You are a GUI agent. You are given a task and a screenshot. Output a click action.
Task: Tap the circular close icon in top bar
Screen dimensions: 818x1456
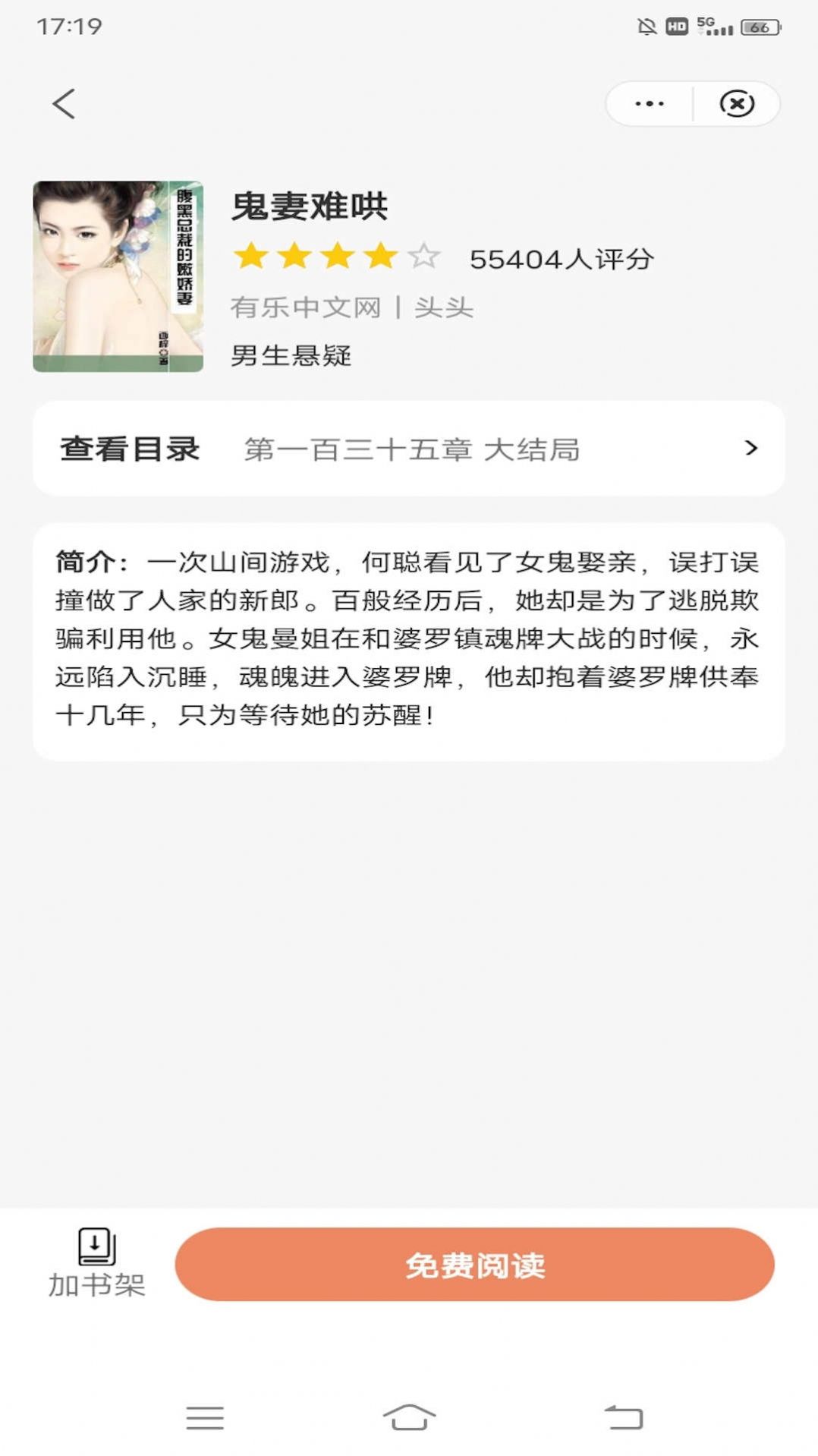click(737, 103)
